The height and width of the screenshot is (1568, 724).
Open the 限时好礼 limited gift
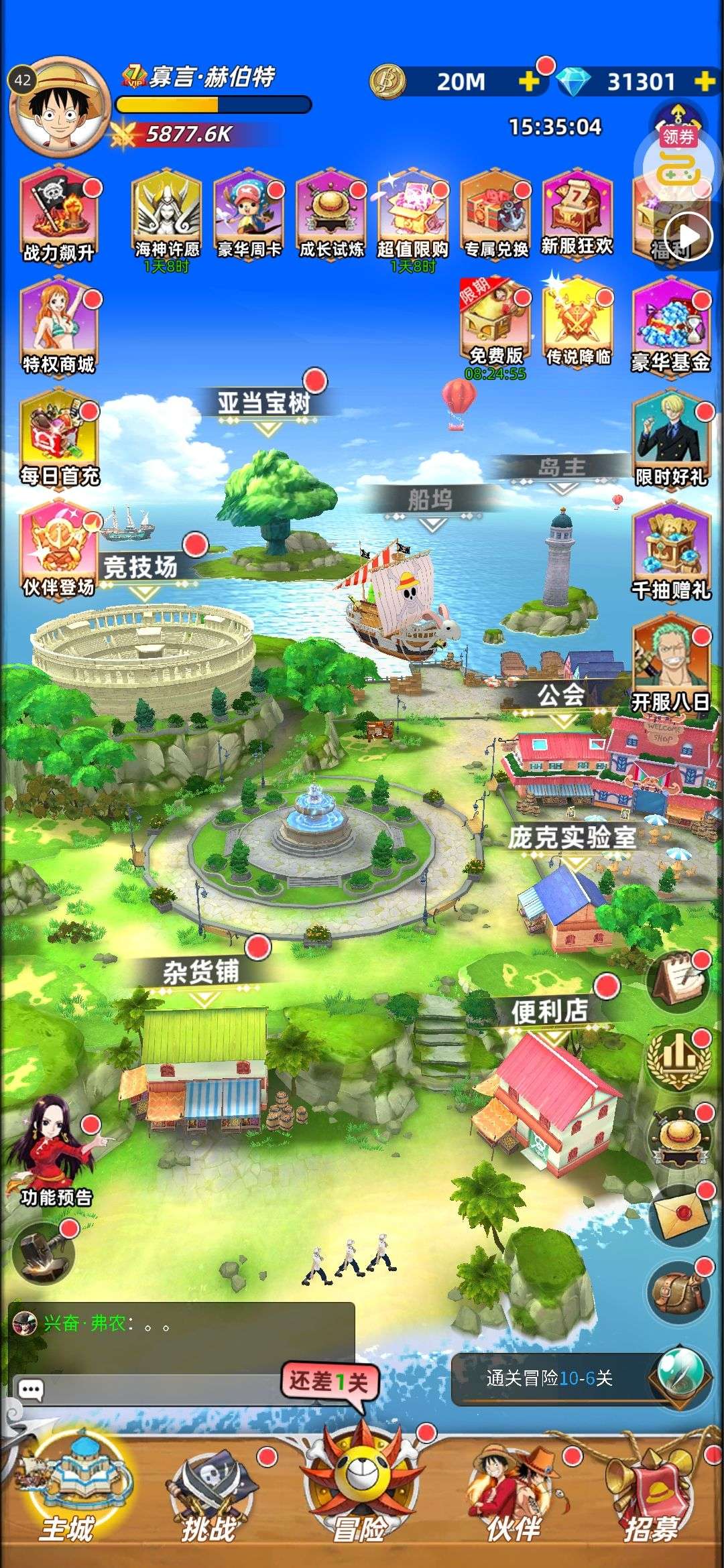pyautogui.click(x=671, y=440)
